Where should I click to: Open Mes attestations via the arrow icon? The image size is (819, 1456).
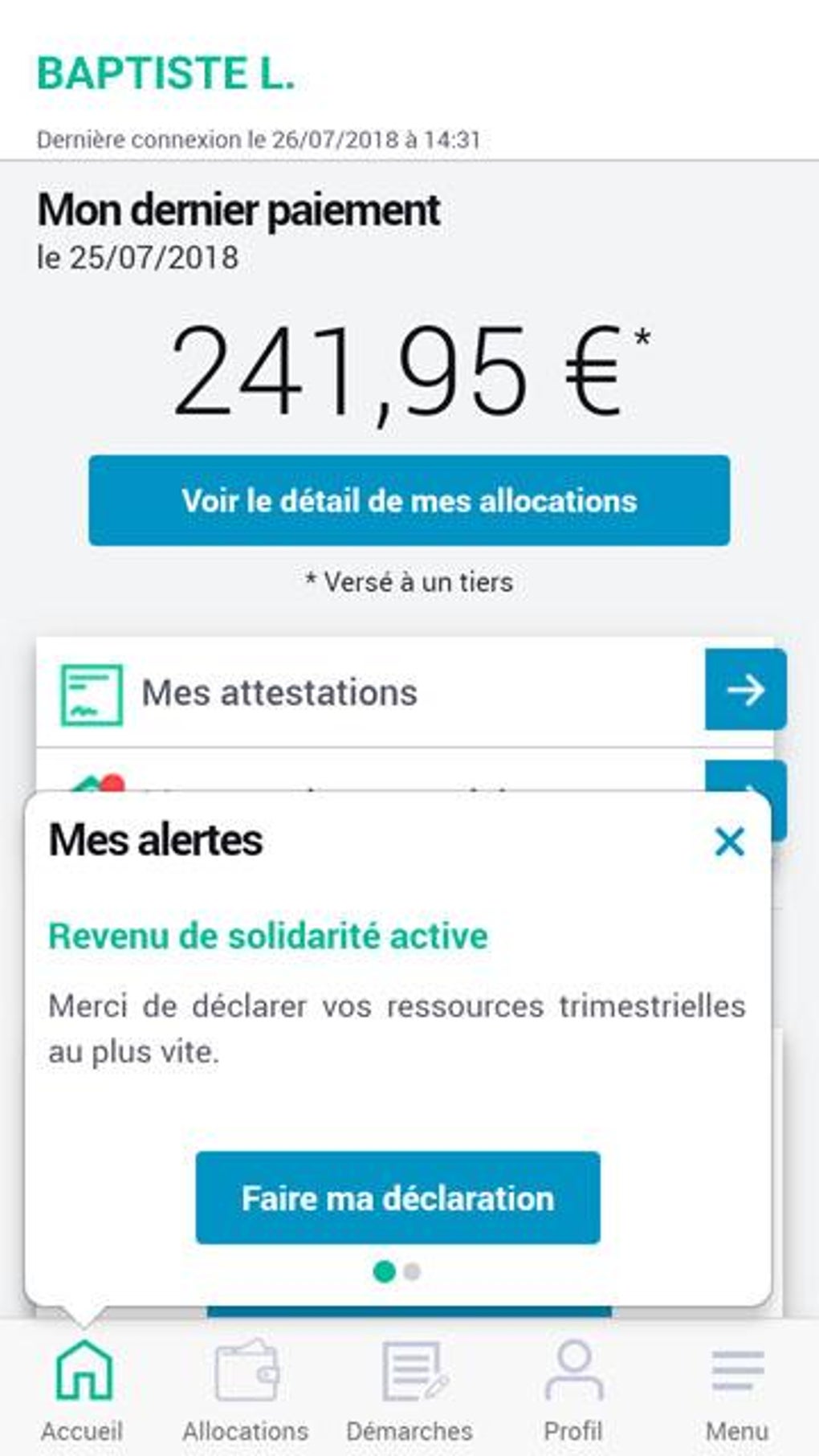click(x=746, y=691)
